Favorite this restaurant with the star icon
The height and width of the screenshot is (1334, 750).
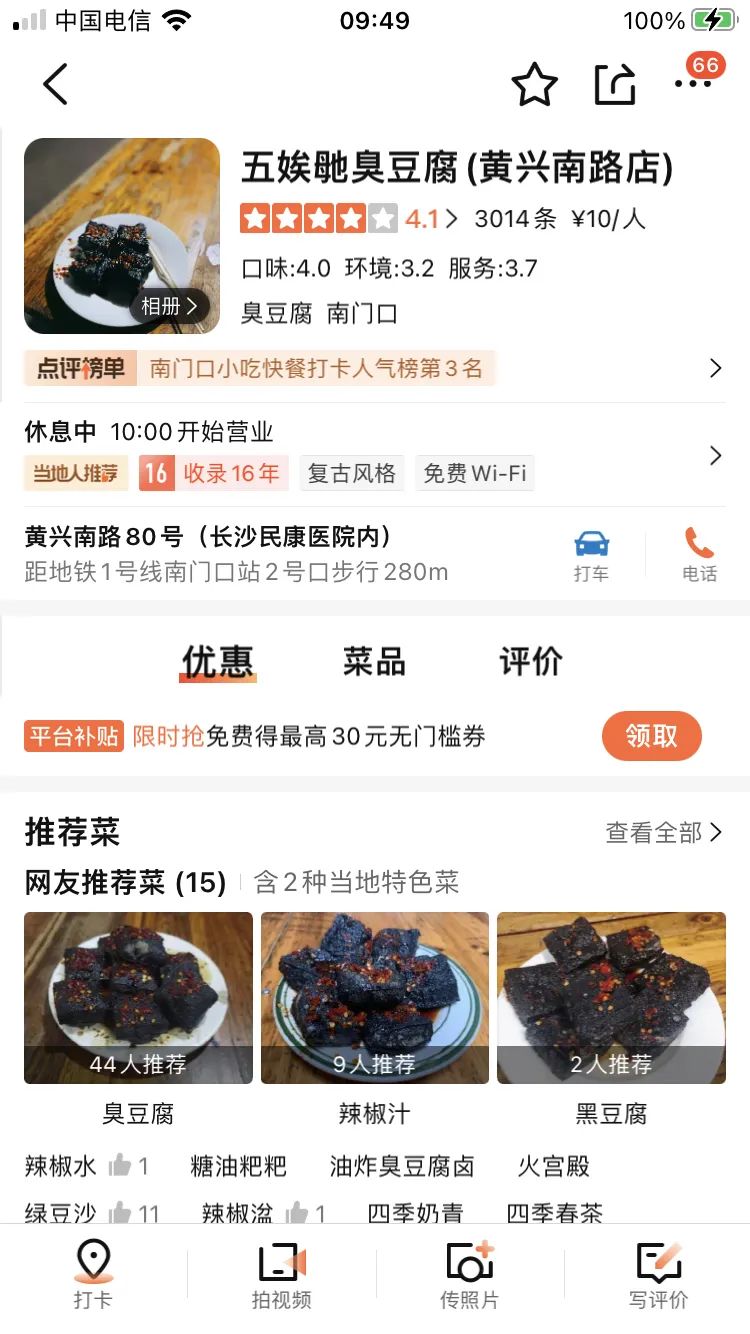534,85
